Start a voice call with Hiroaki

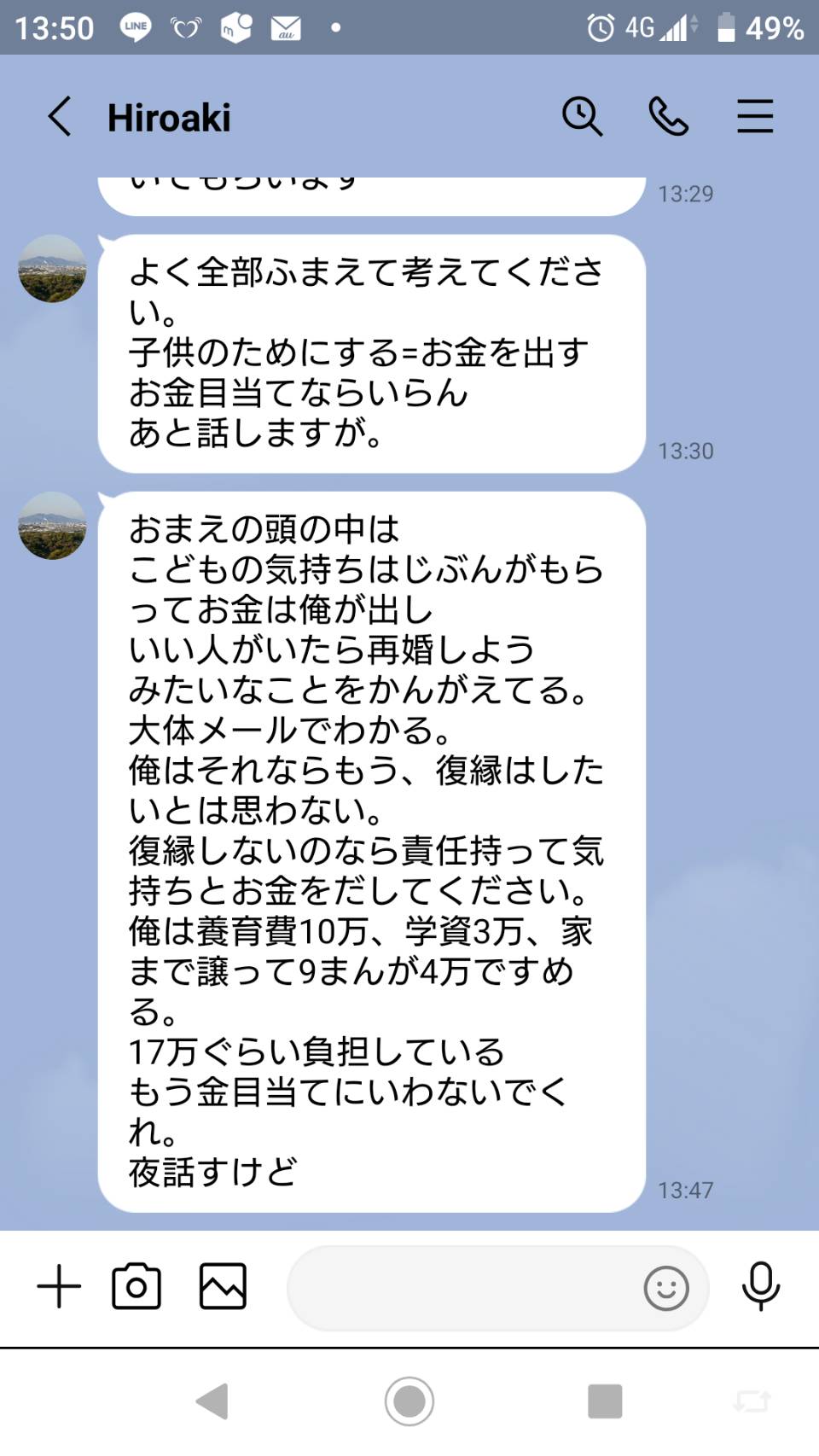(668, 116)
